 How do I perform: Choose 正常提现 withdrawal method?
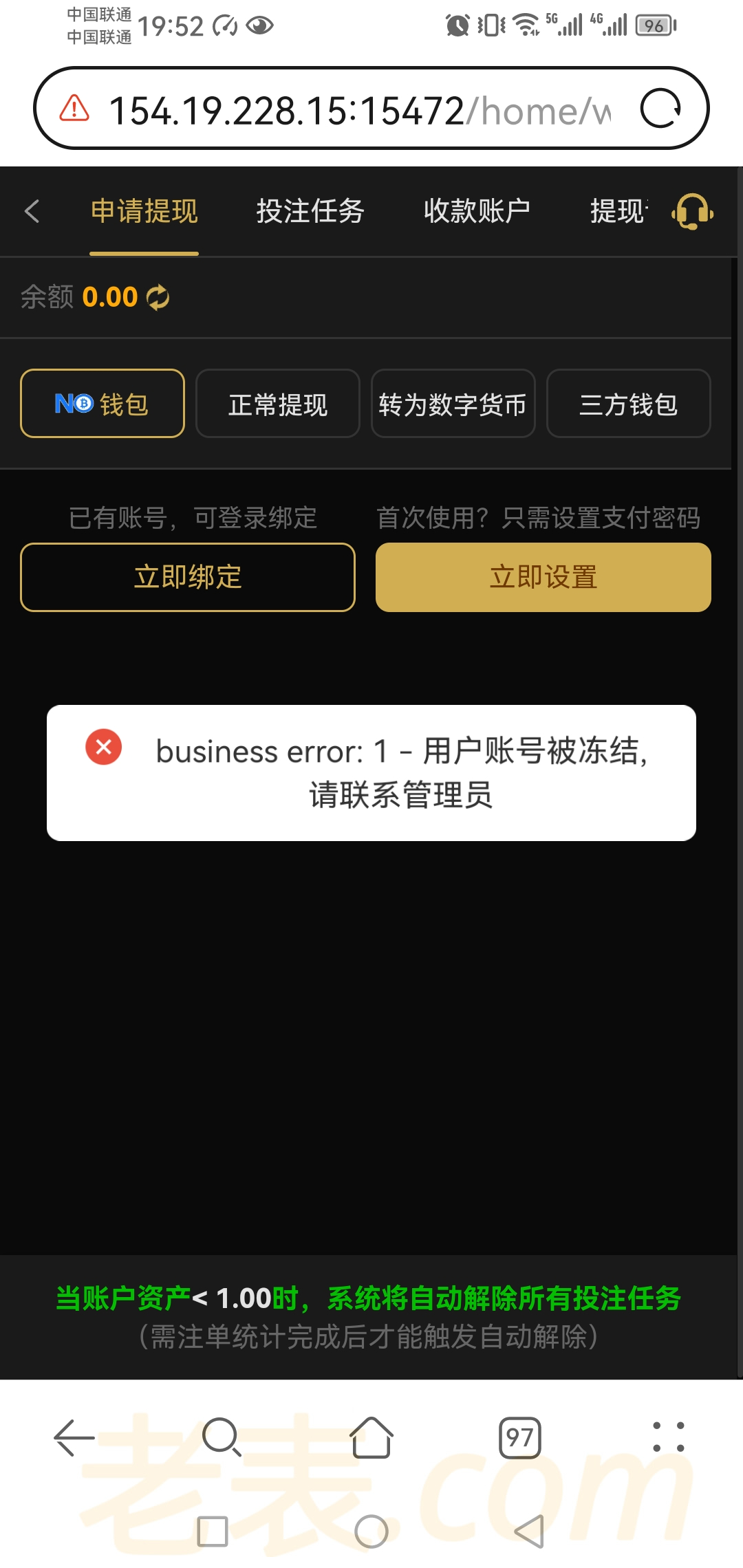(278, 404)
